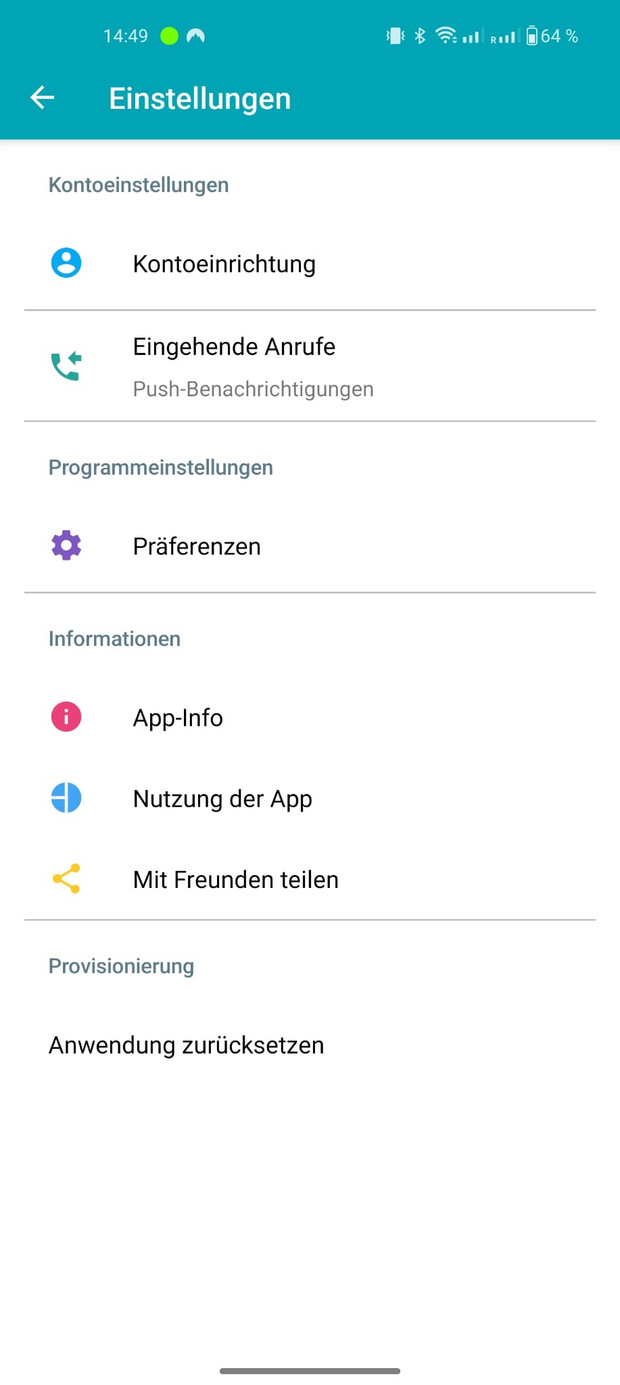Screen dimensions: 620x1385
Task: Open Kontoeinrichtung settings
Action: pos(224,264)
